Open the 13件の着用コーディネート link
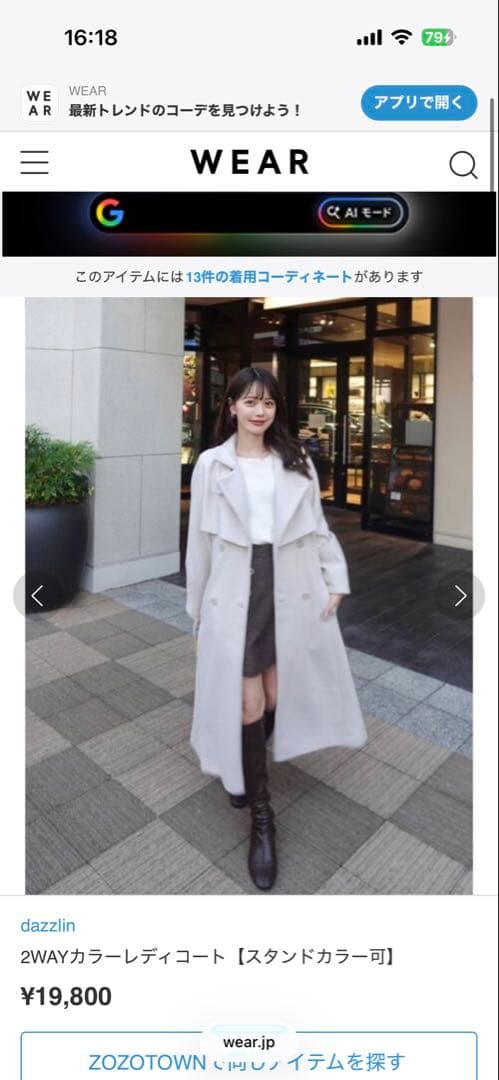 point(269,277)
